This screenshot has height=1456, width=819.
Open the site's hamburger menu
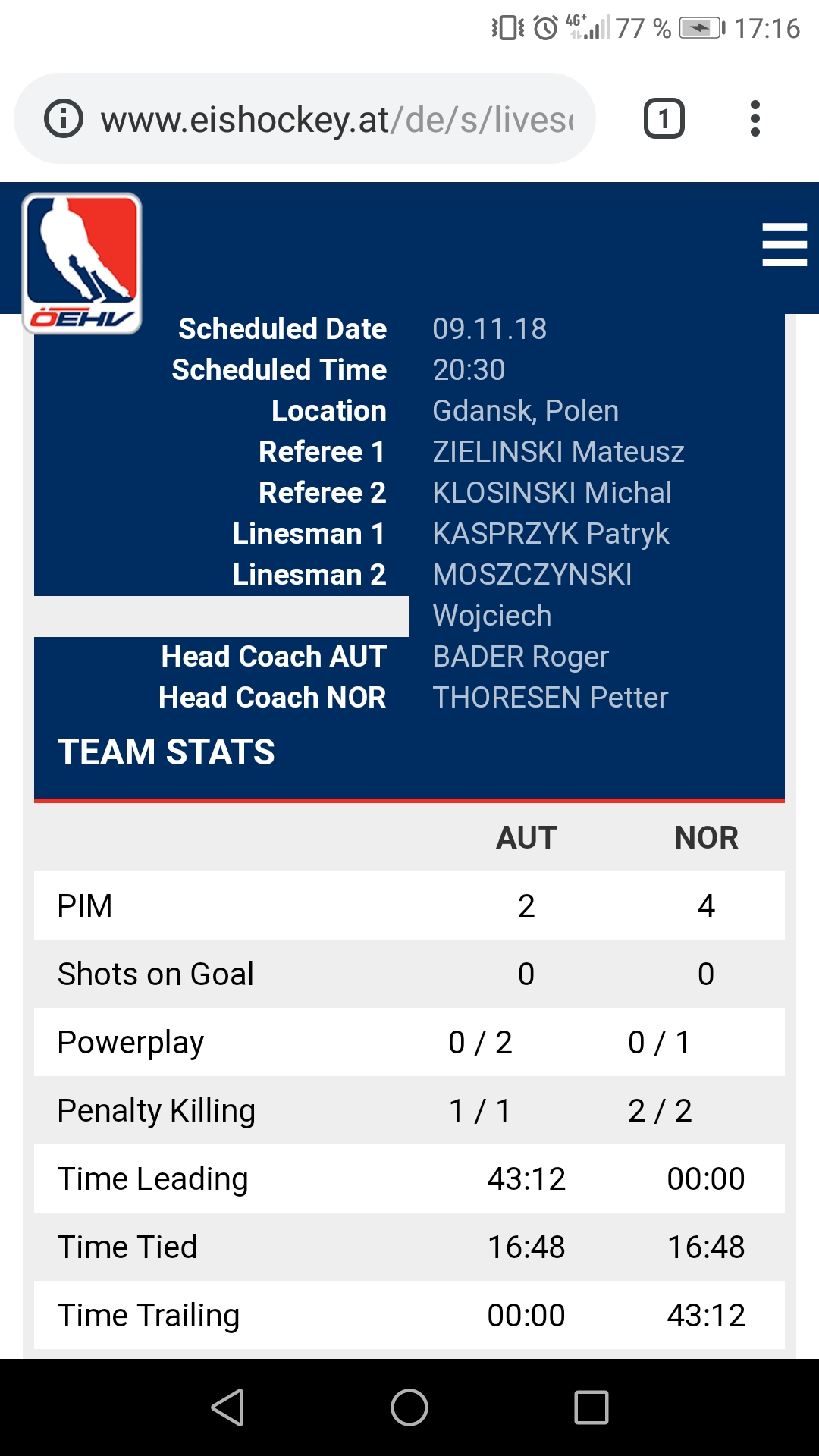(x=784, y=244)
